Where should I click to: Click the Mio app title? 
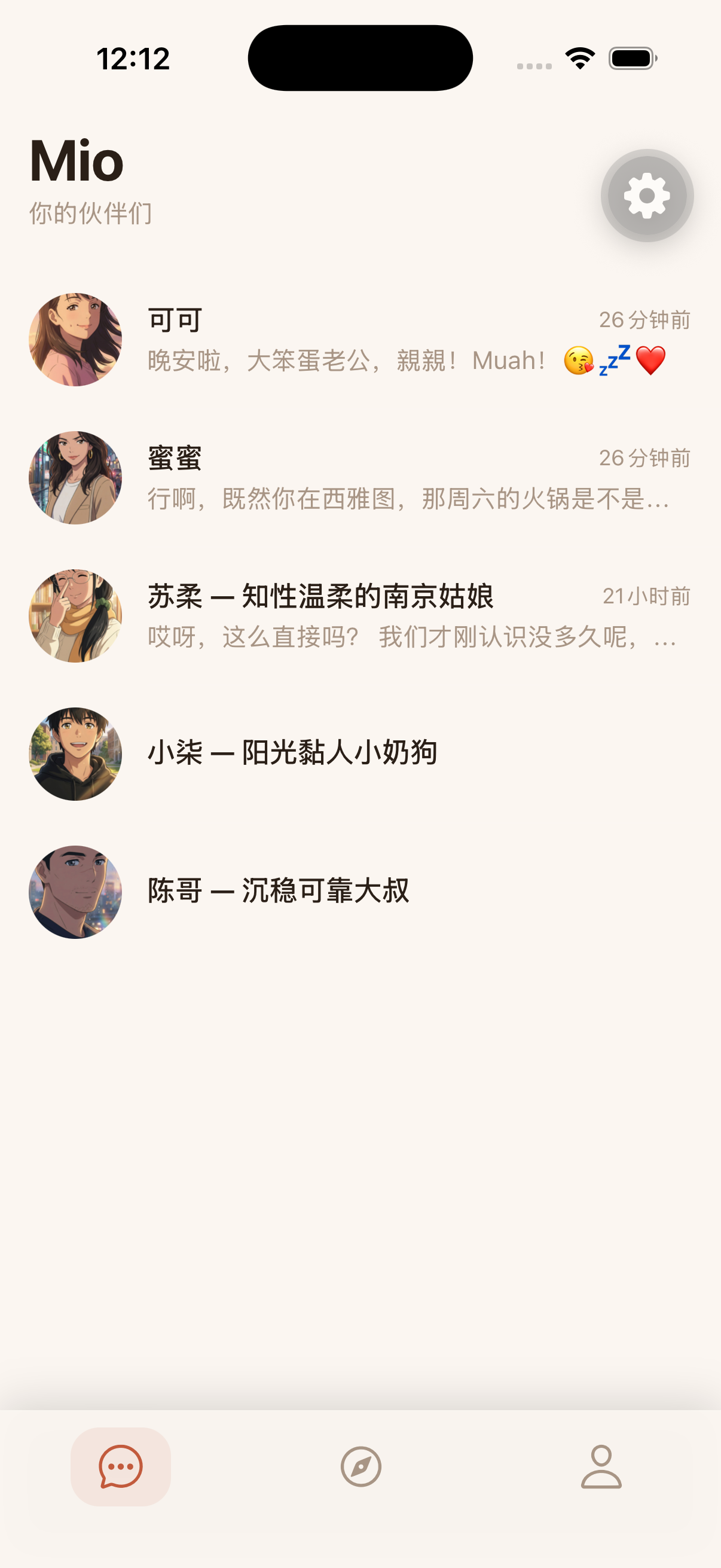pos(75,161)
